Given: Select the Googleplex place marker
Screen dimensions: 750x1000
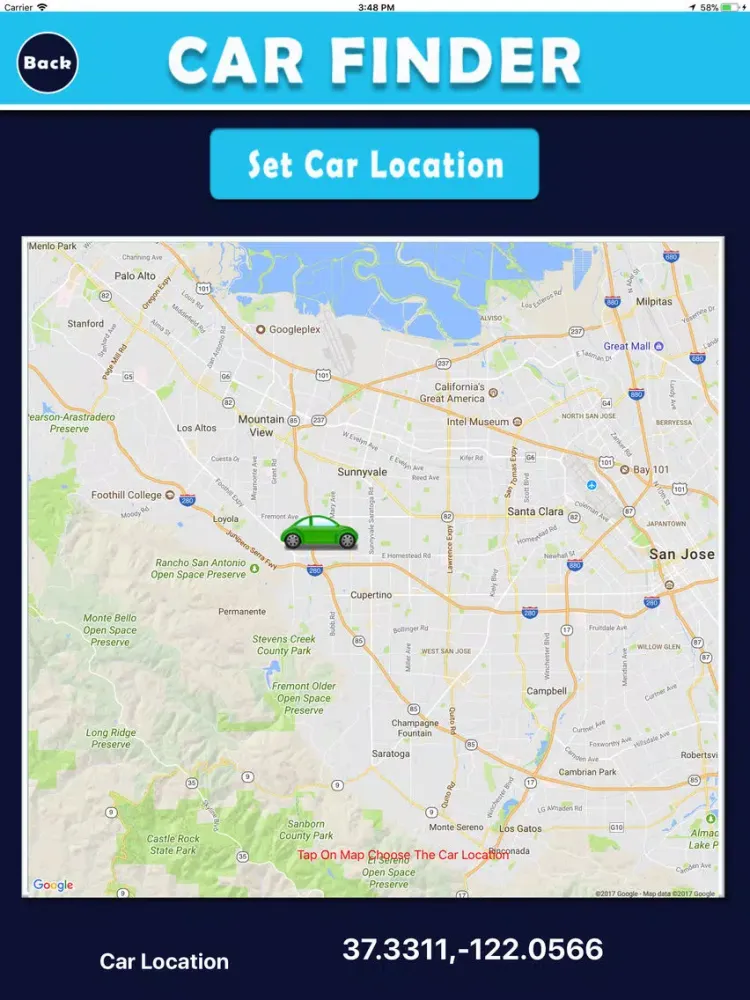Looking at the screenshot, I should pyautogui.click(x=260, y=327).
